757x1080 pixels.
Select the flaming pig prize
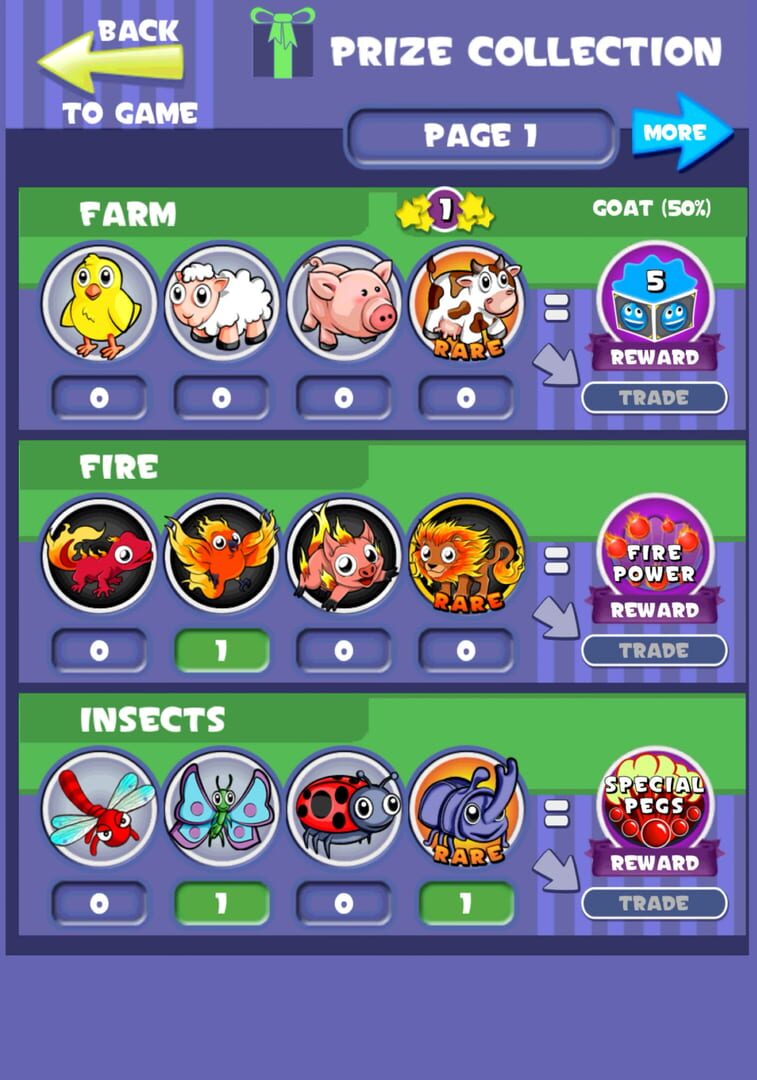(344, 555)
